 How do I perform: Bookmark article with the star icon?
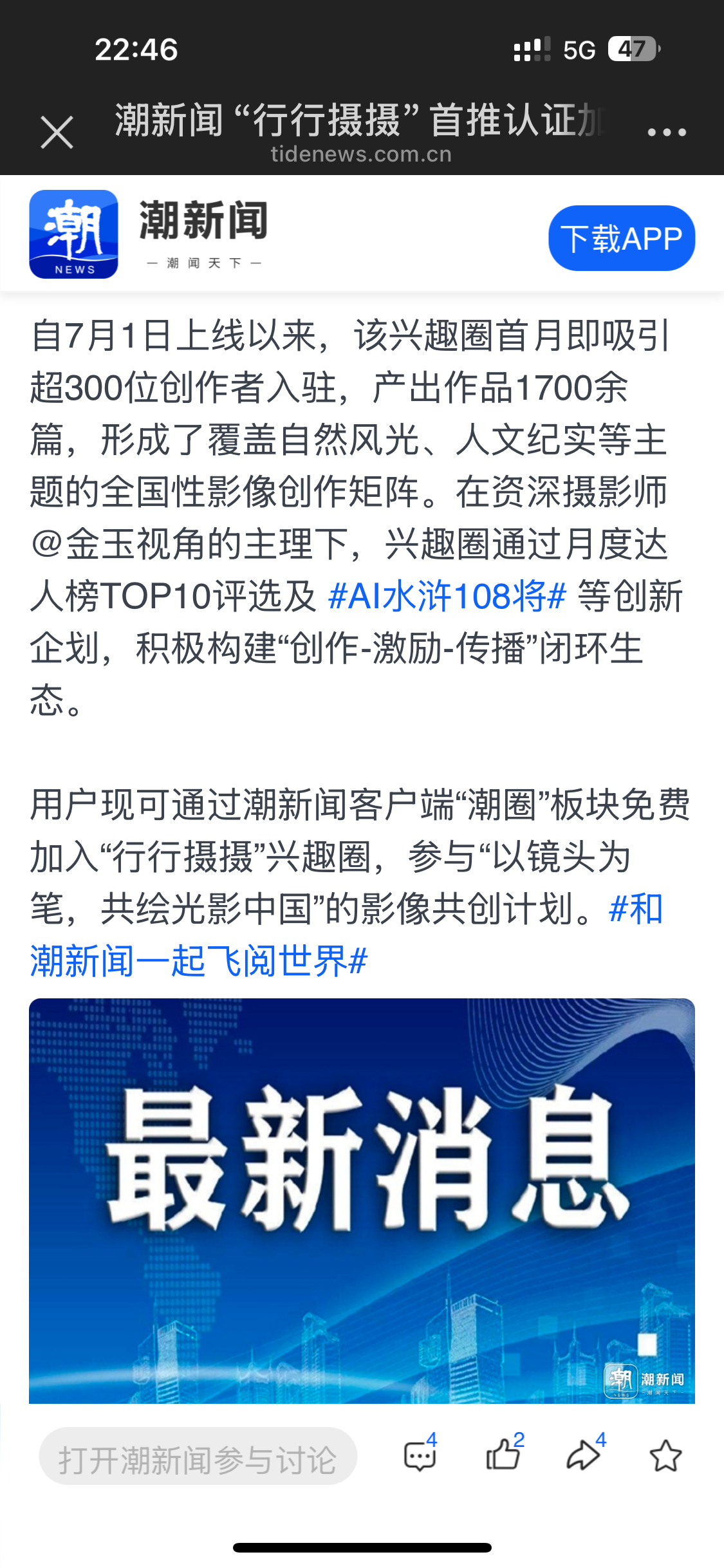(665, 1456)
